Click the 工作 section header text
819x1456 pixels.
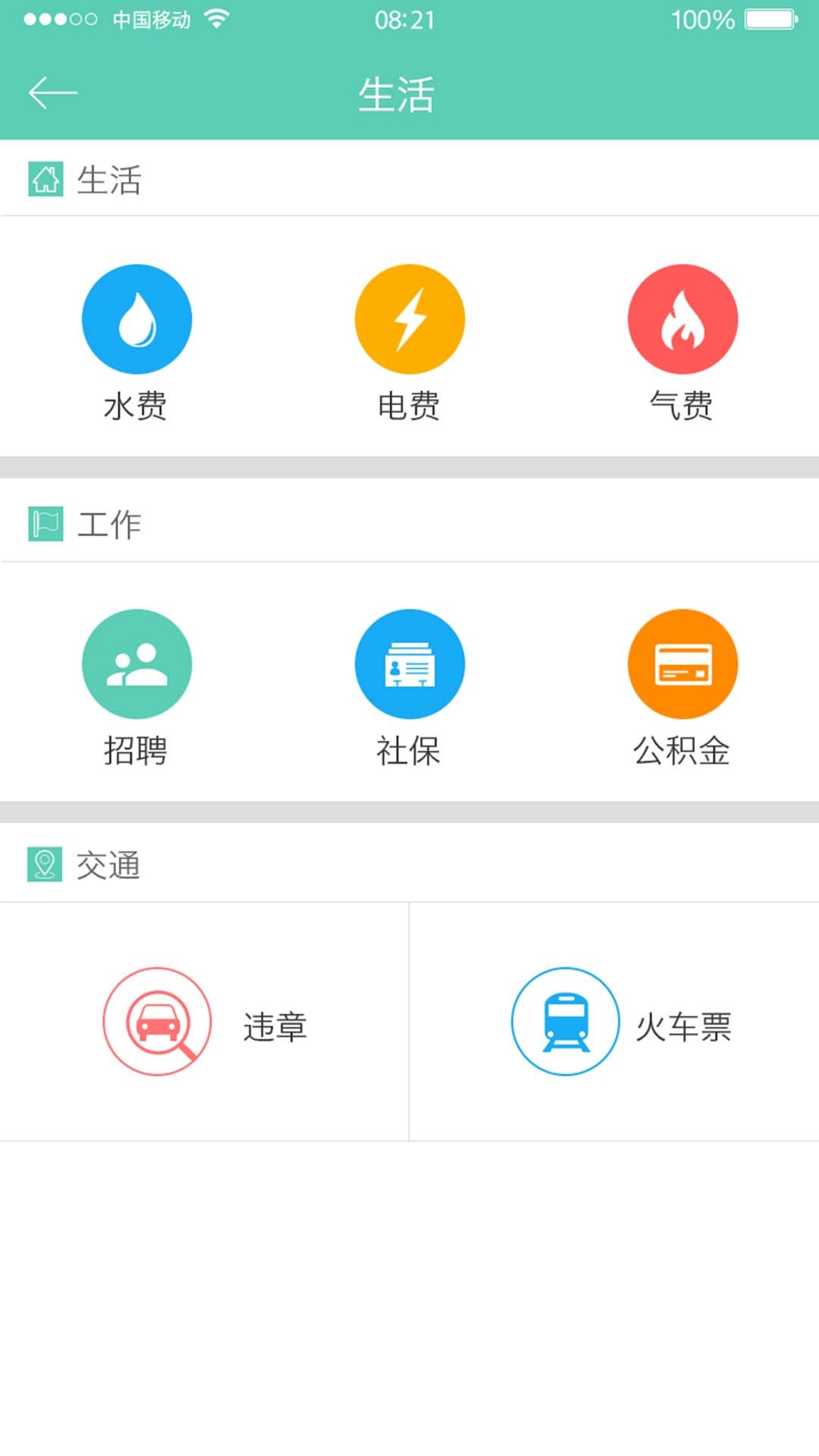tap(108, 523)
